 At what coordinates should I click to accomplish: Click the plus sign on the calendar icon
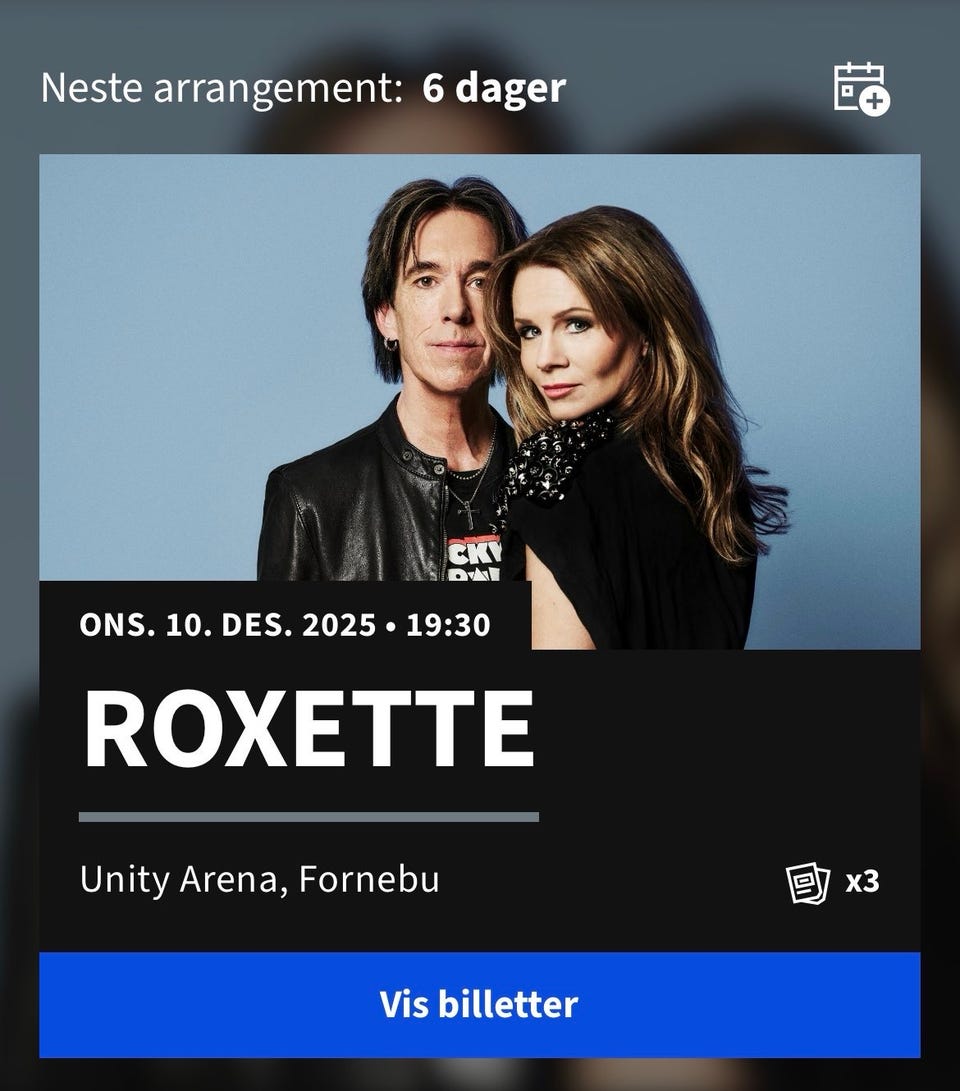(874, 100)
